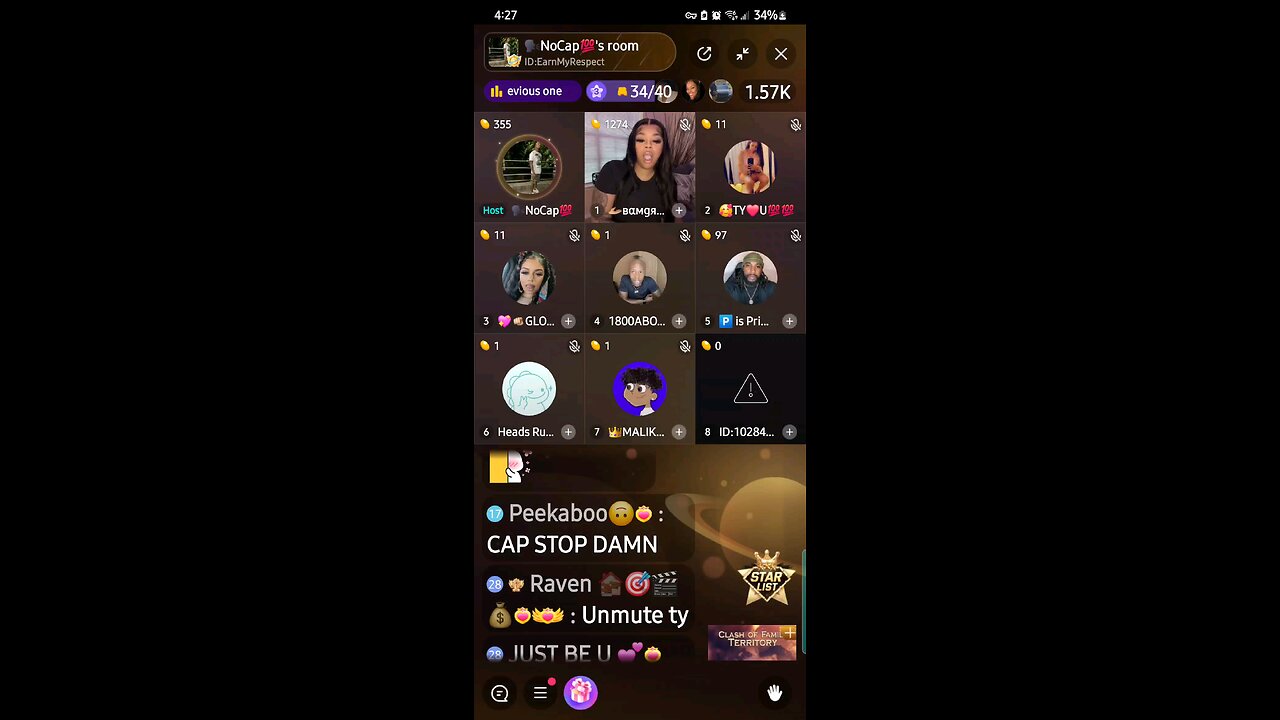The image size is (1280, 720).
Task: Open NoCap's room info header
Action: click(579, 53)
